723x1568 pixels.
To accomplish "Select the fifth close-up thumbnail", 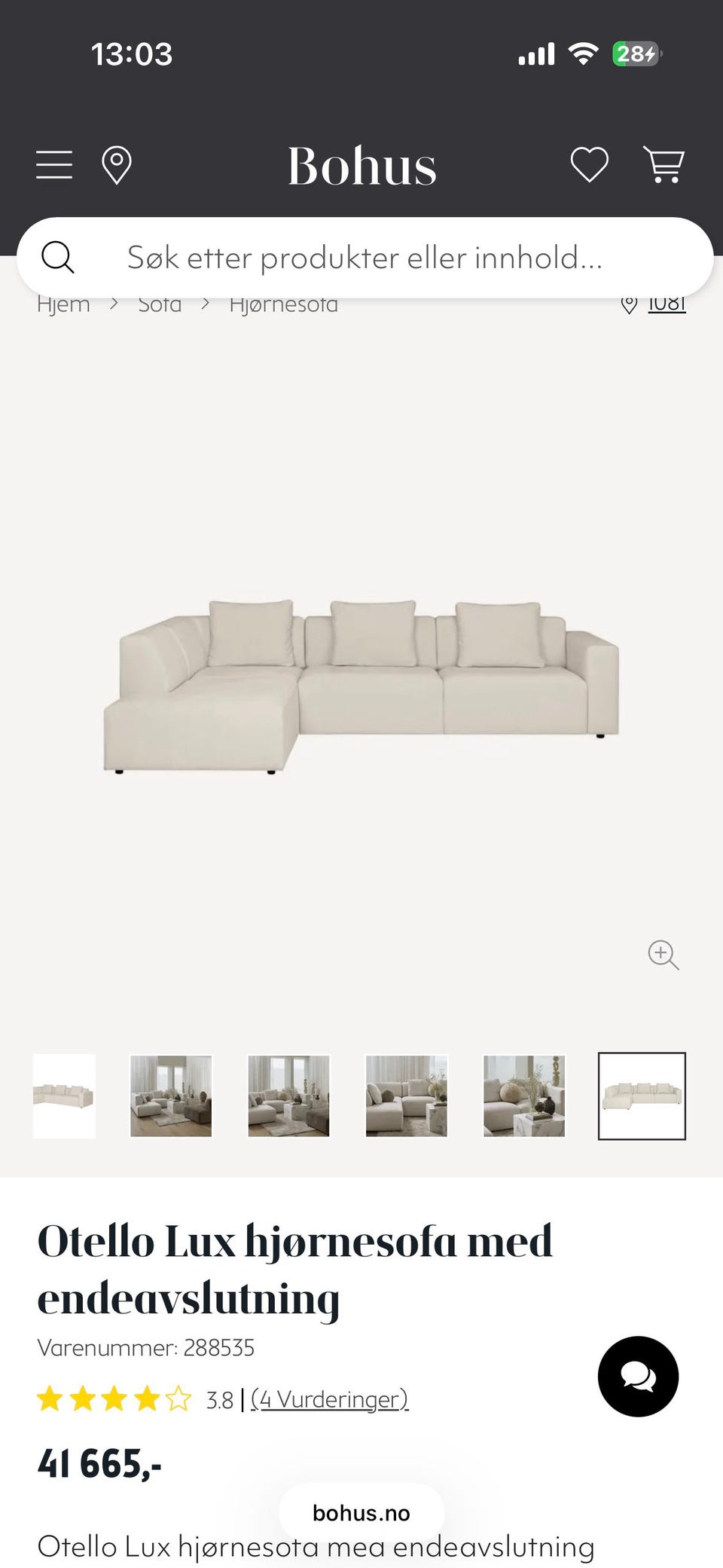I will point(524,1096).
